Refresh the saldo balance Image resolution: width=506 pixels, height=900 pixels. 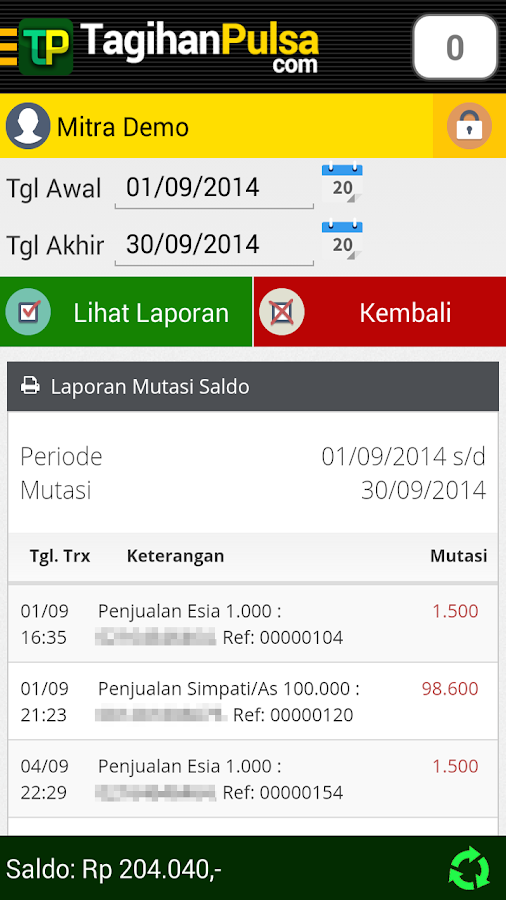click(x=470, y=868)
